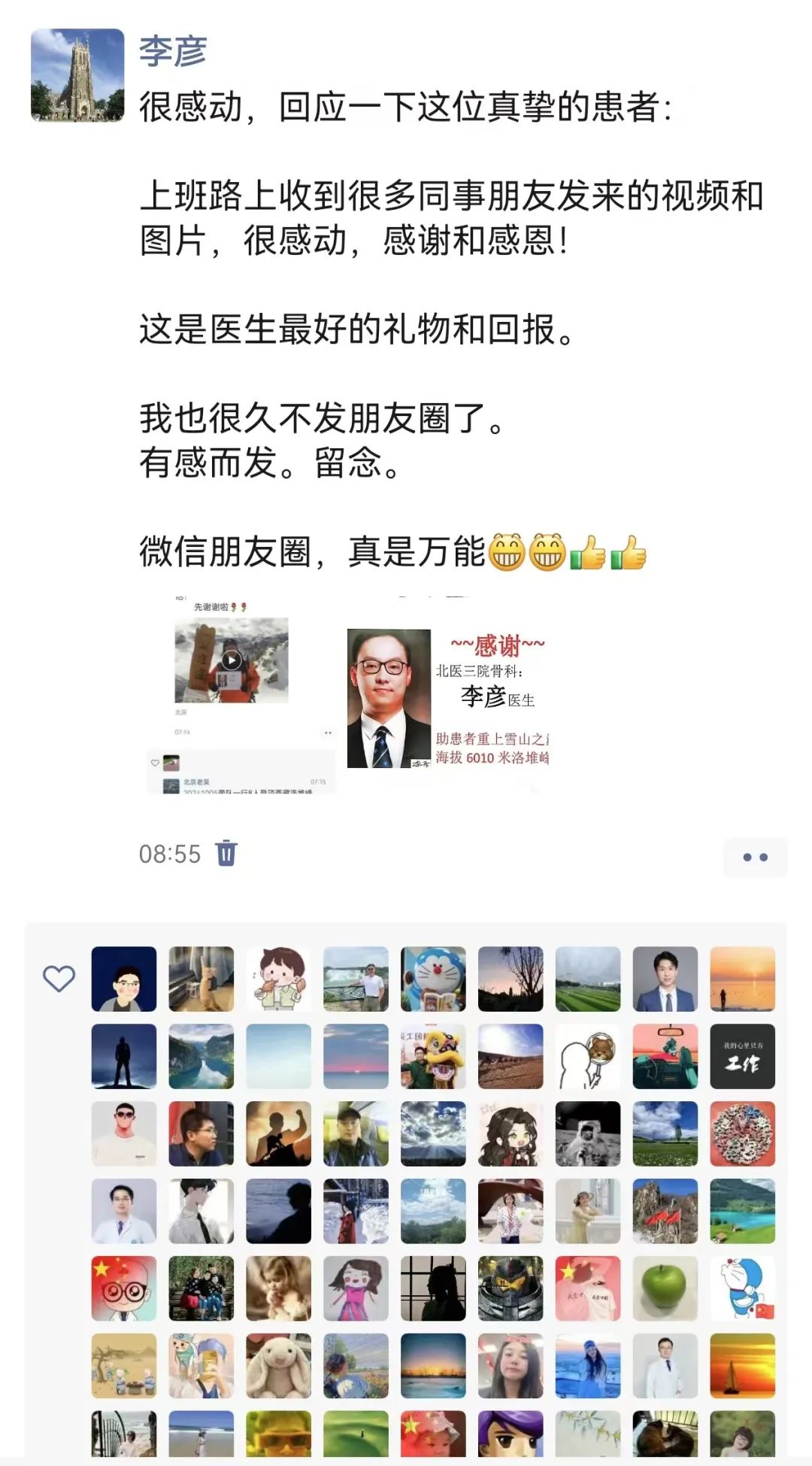Tap the poster name 李彦
This screenshot has height=1466, width=812.
point(172,51)
